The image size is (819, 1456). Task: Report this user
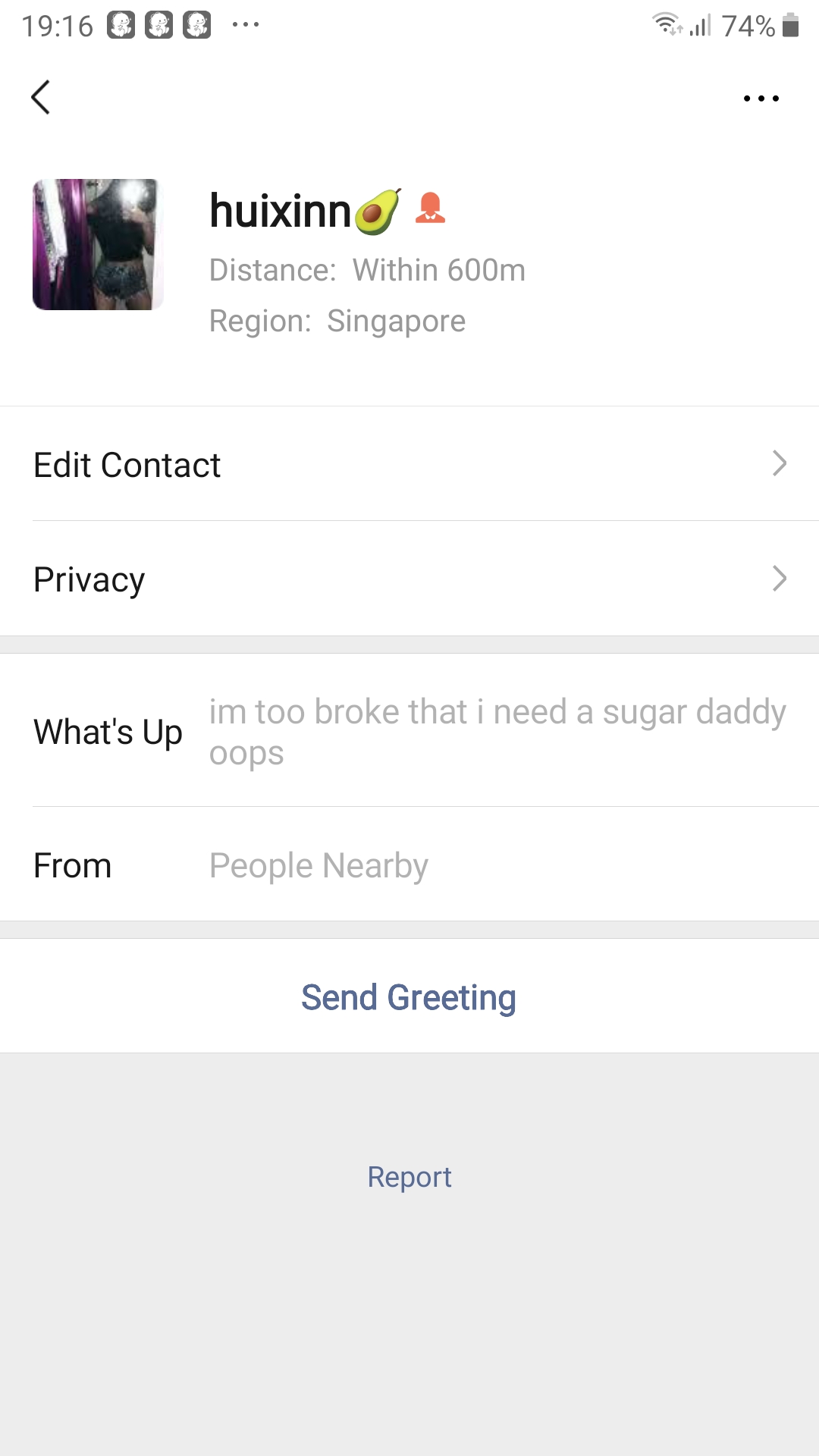point(409,1177)
